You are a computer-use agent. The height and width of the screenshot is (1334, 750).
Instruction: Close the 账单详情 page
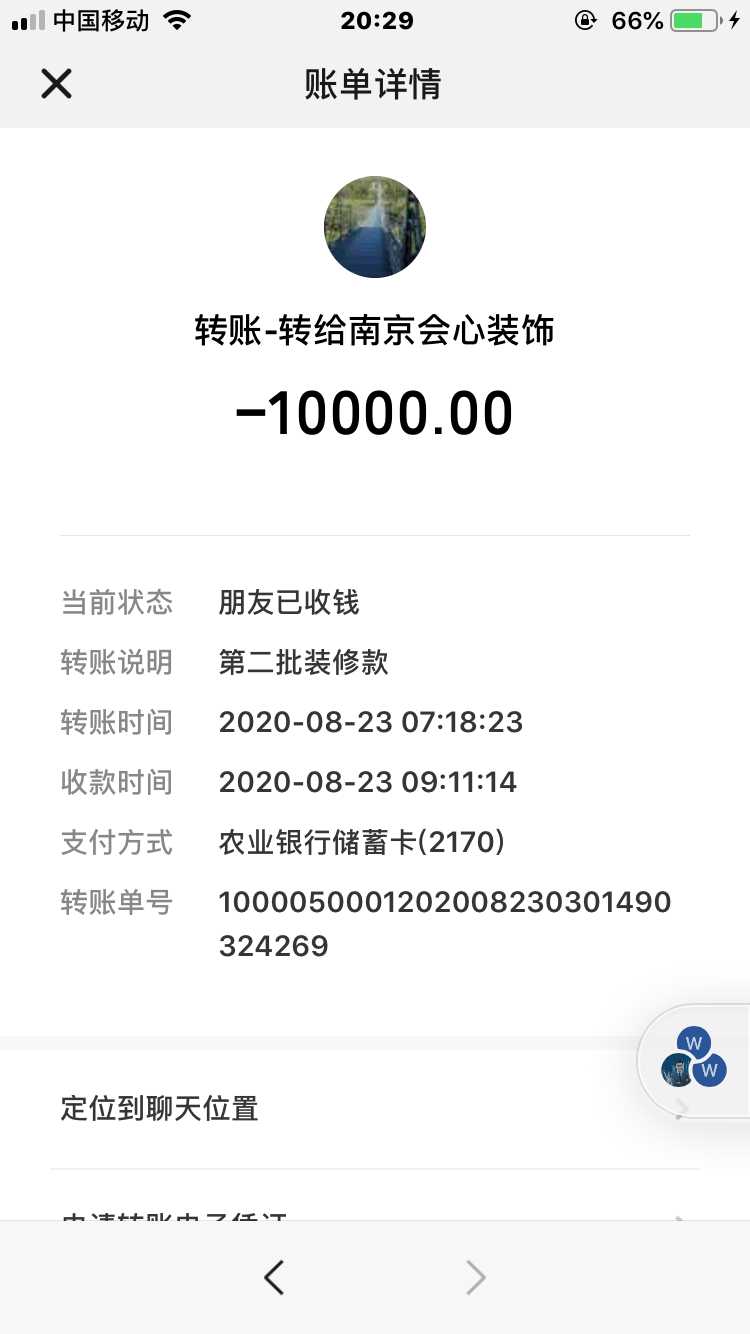click(x=57, y=84)
